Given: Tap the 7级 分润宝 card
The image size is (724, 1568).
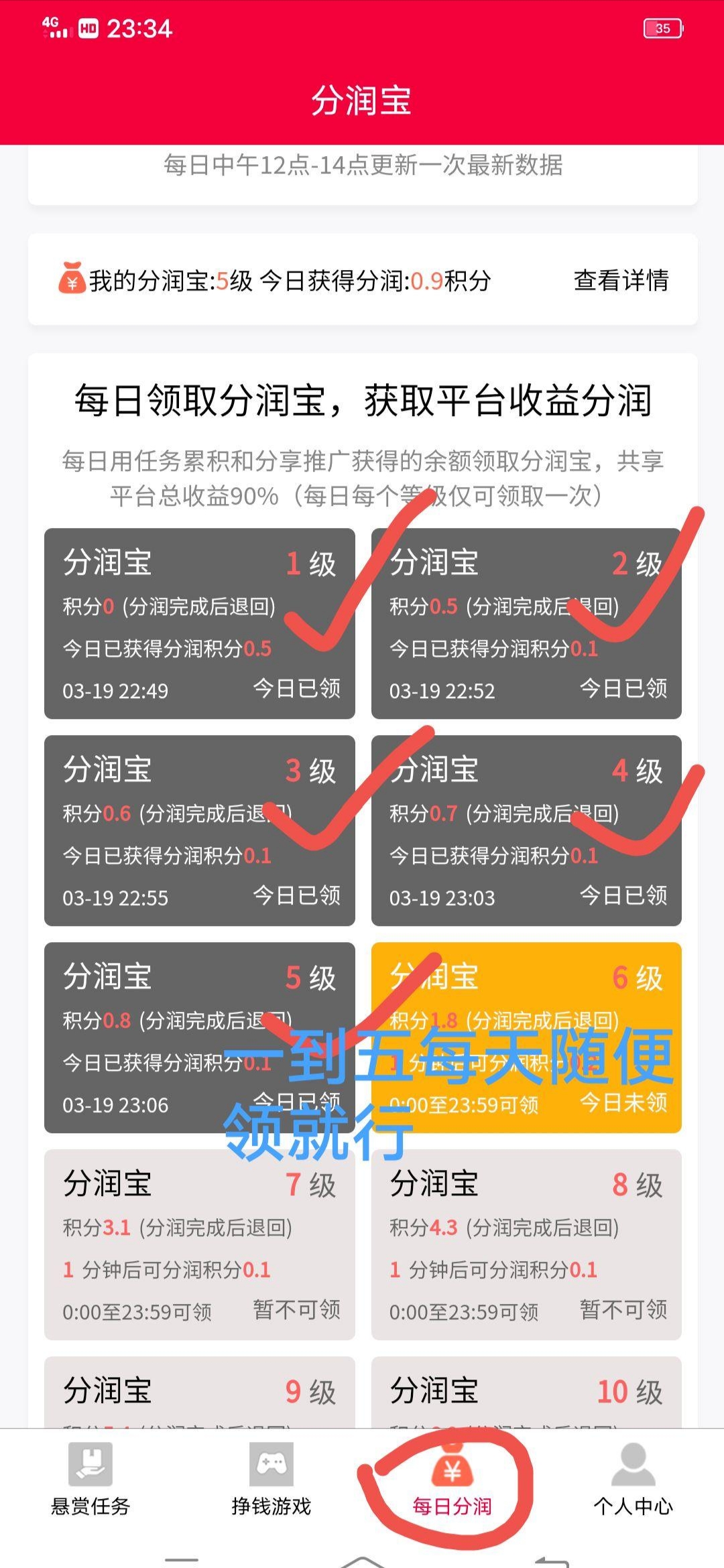Looking at the screenshot, I should pos(199,1244).
